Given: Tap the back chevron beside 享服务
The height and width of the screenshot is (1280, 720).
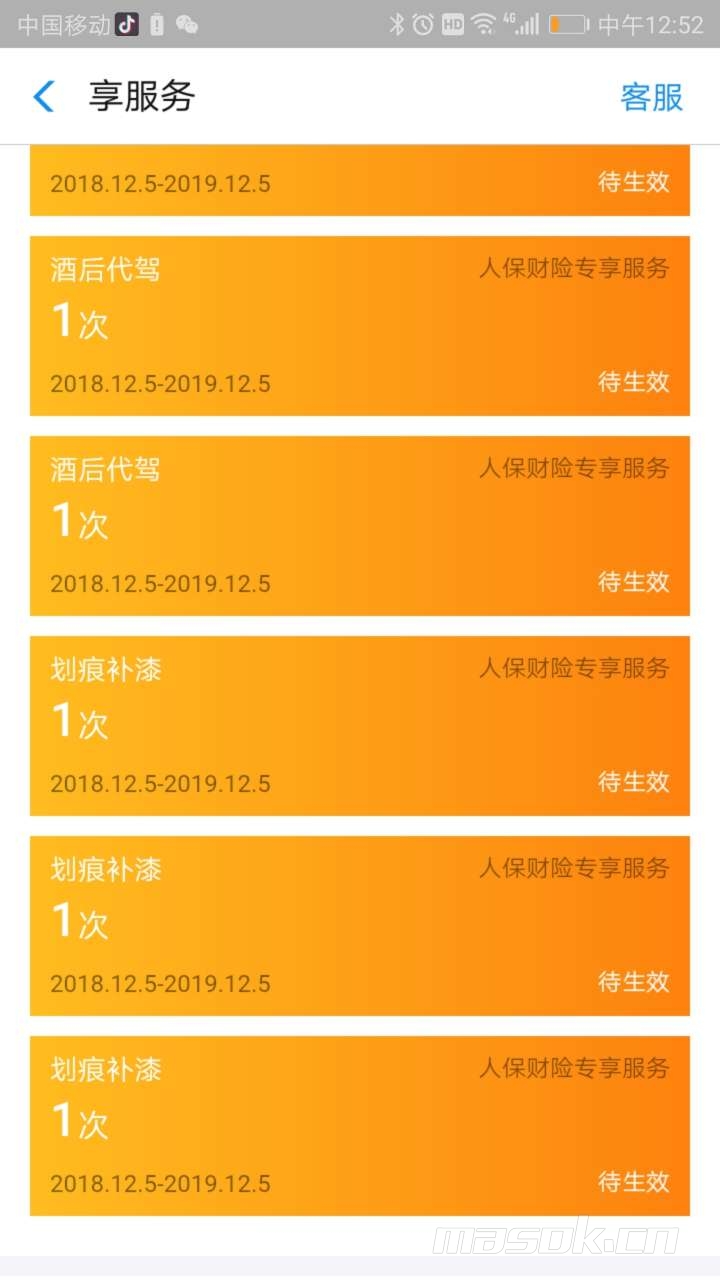Looking at the screenshot, I should [x=42, y=96].
